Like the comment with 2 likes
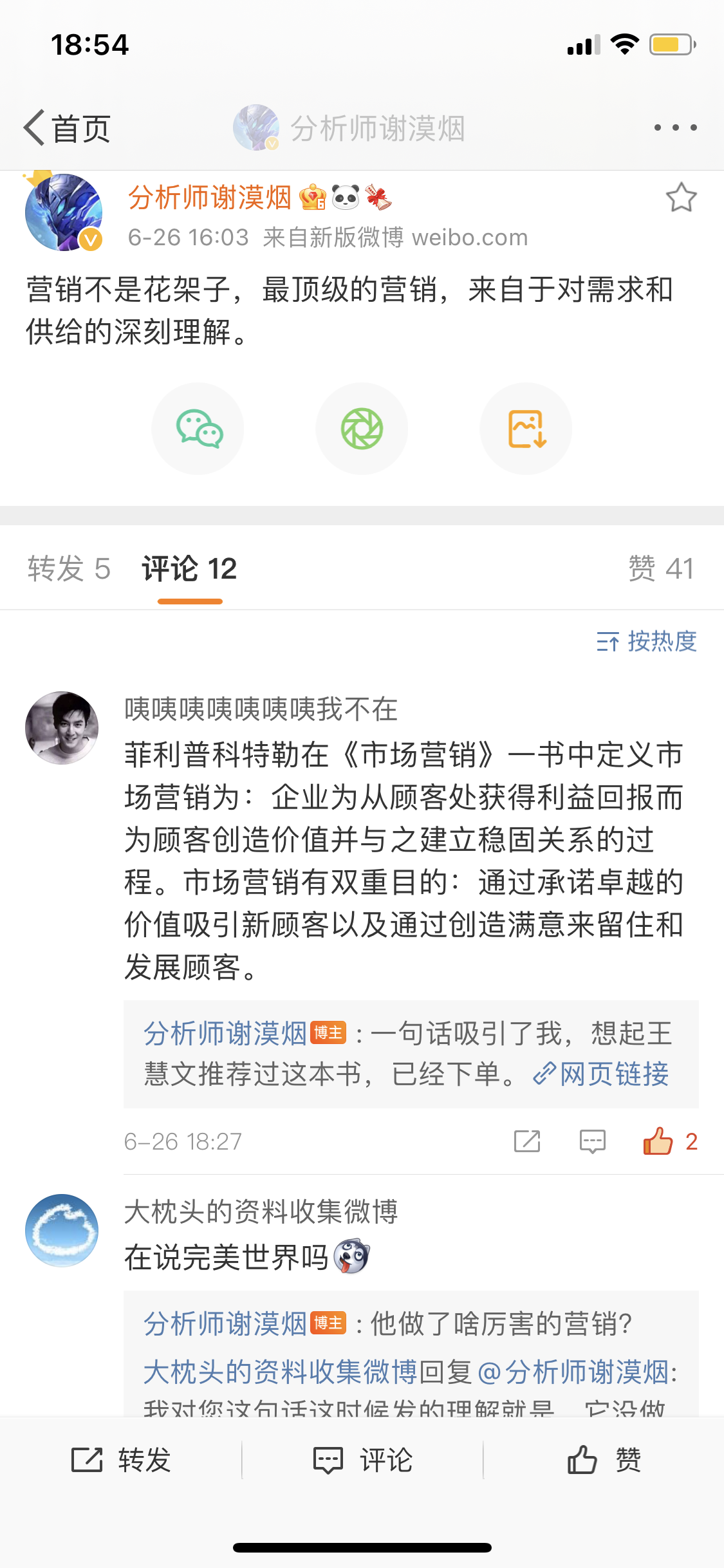 tap(658, 1141)
